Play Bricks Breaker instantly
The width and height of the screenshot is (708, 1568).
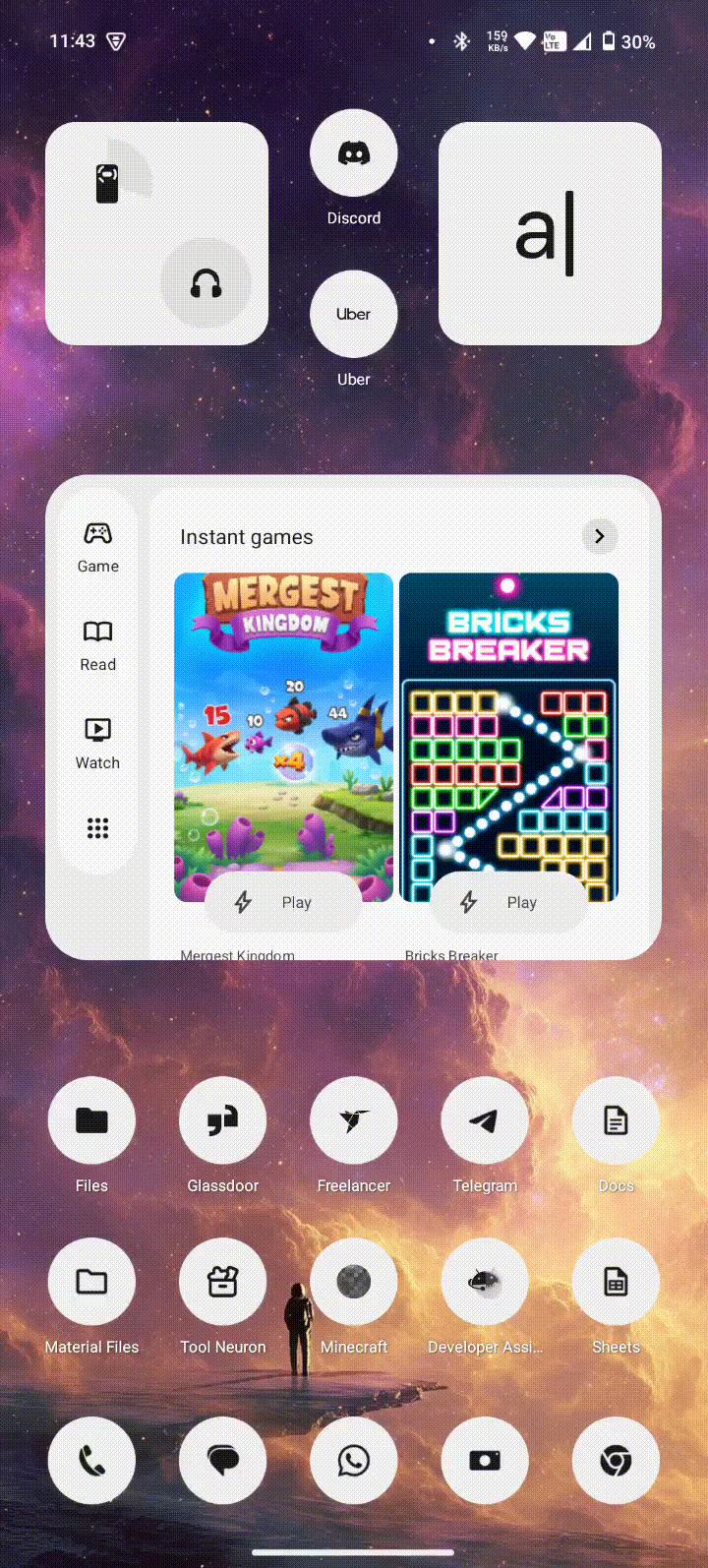click(508, 902)
